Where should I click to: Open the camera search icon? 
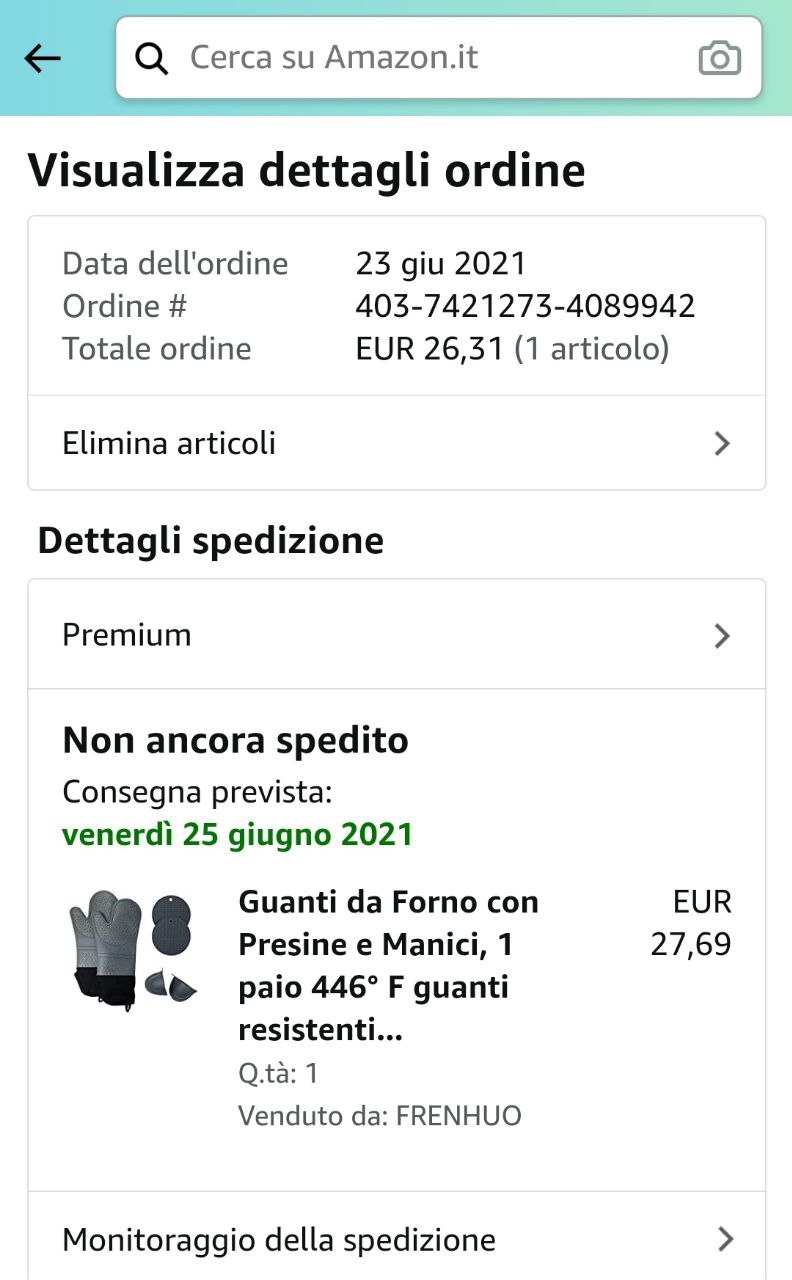pos(719,59)
